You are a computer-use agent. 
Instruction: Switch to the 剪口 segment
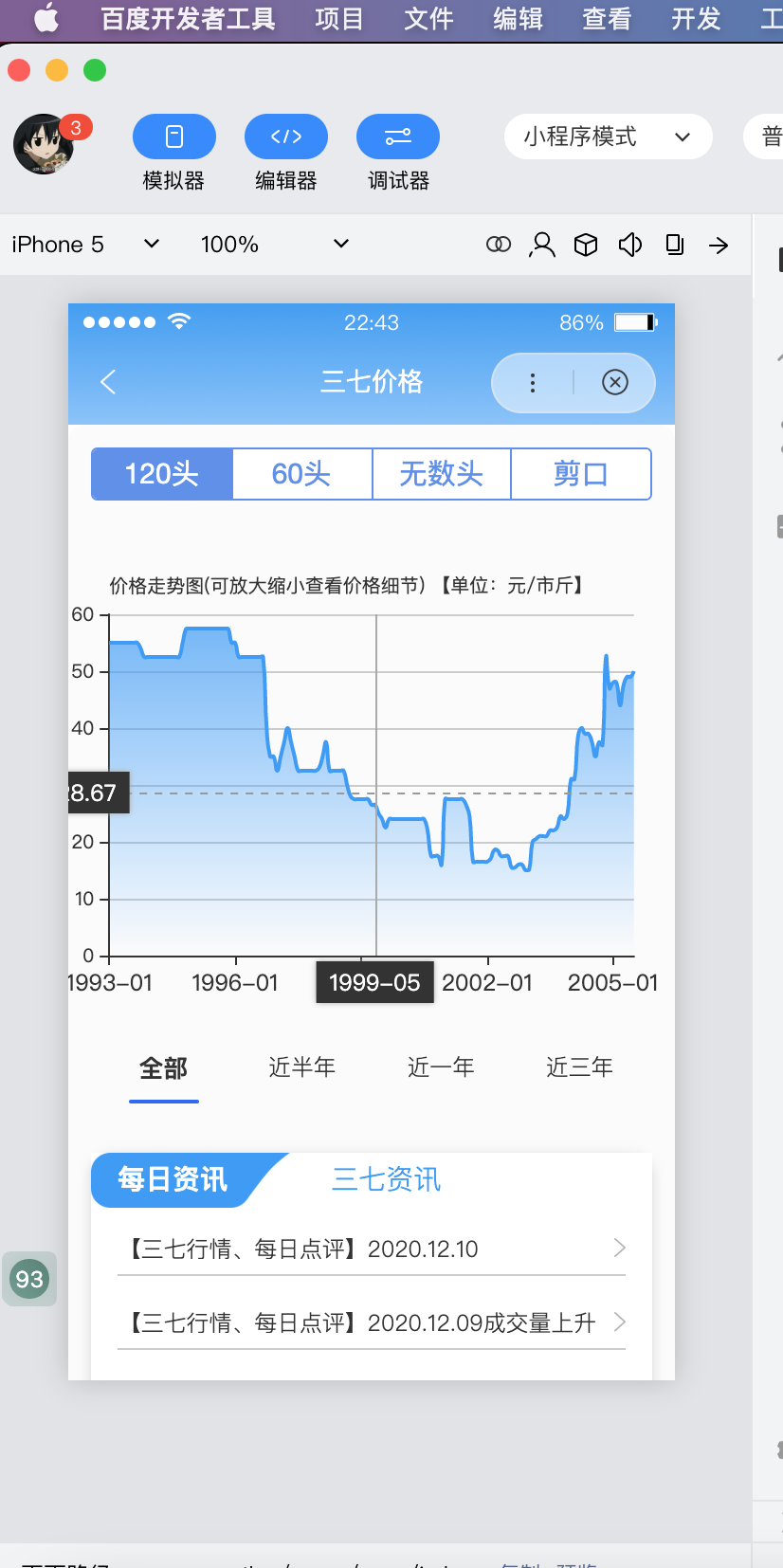tap(580, 474)
